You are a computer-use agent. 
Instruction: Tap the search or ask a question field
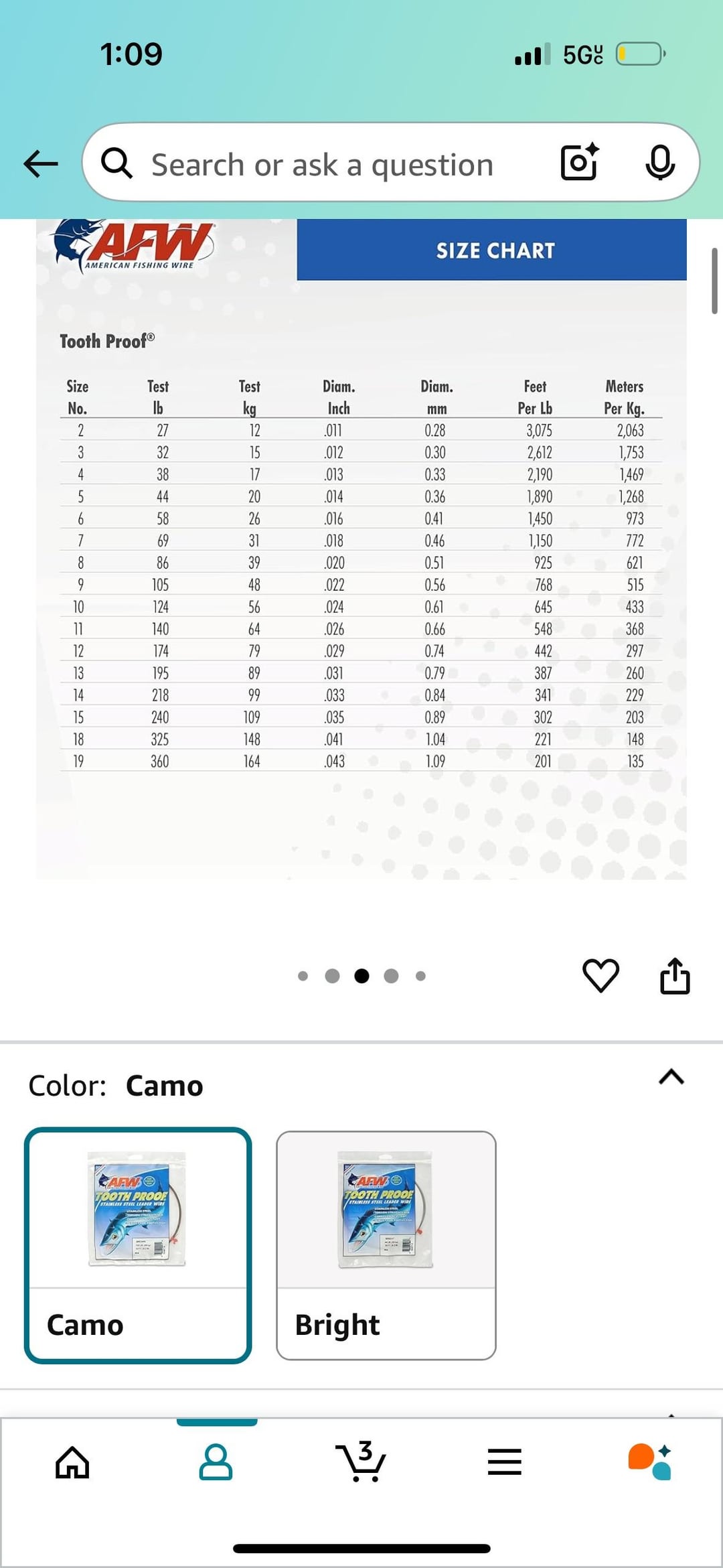321,164
